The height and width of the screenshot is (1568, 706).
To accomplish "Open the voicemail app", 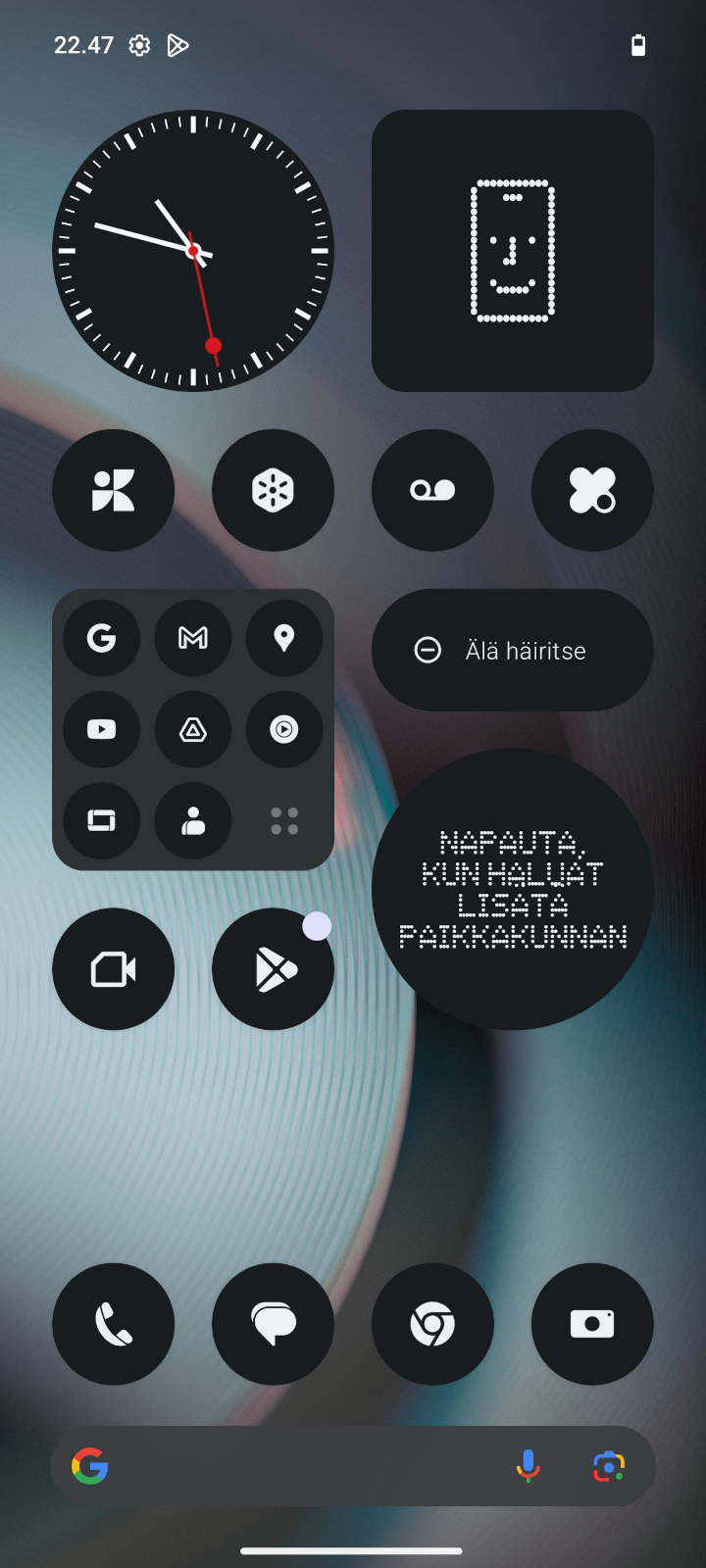I will (432, 490).
